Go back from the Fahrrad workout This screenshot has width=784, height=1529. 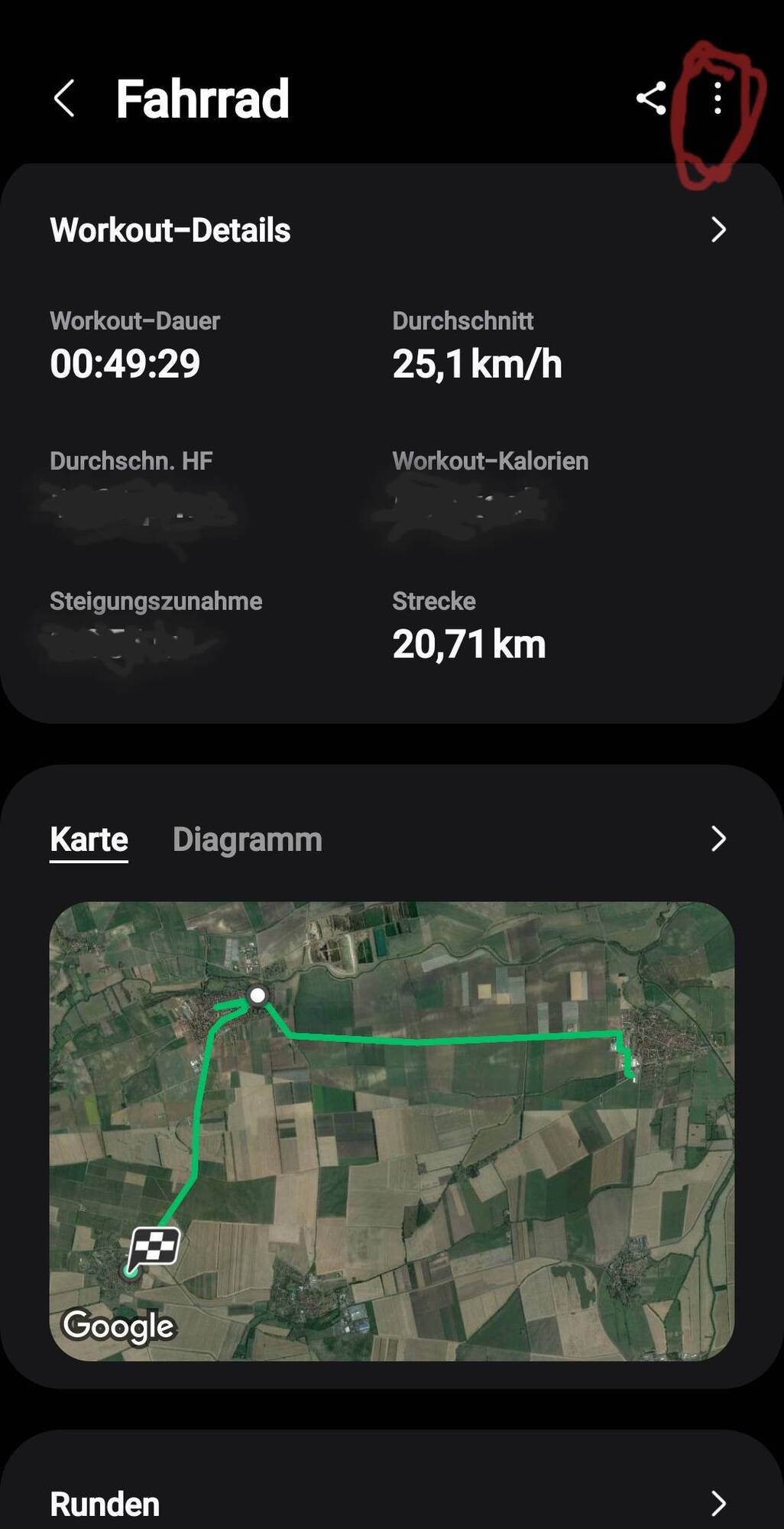click(64, 99)
